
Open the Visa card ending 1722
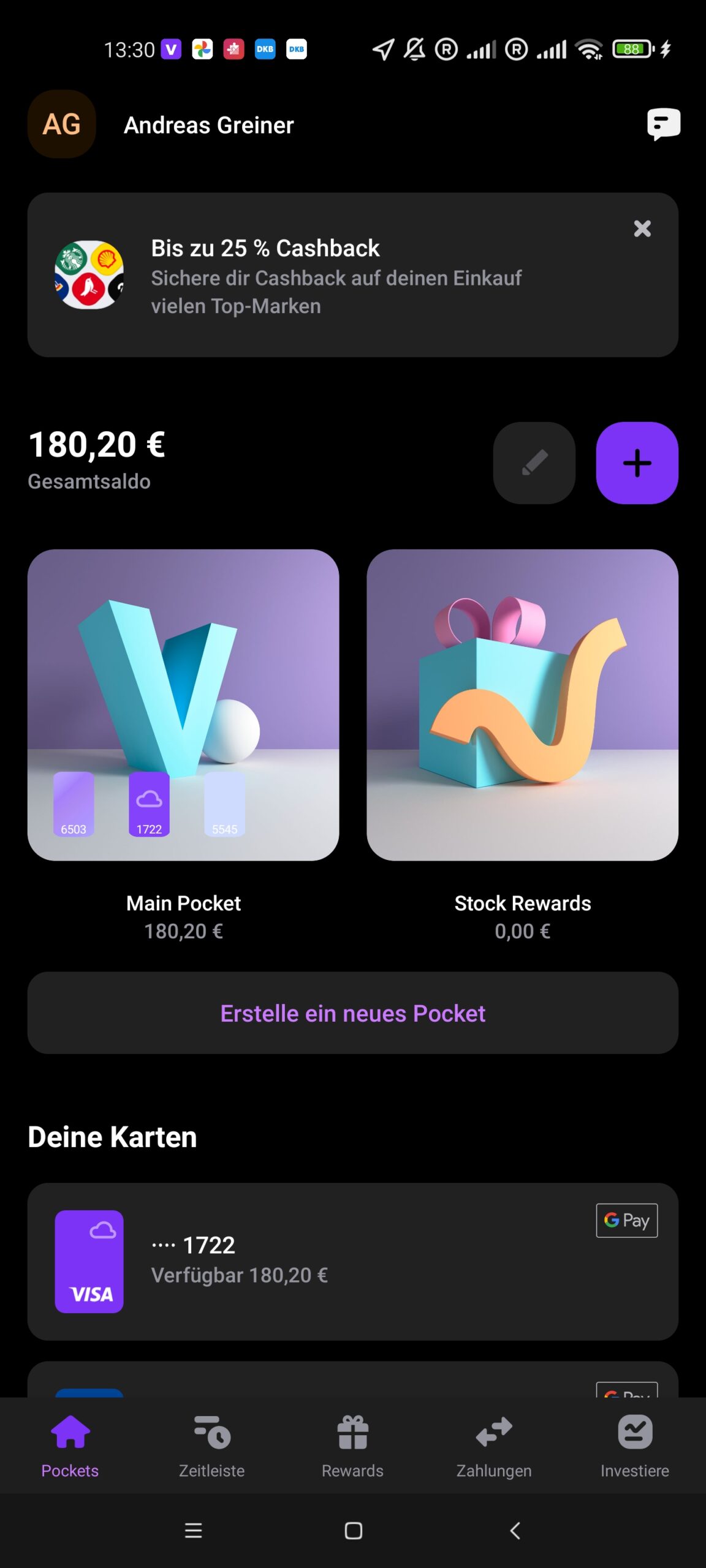pos(353,1262)
